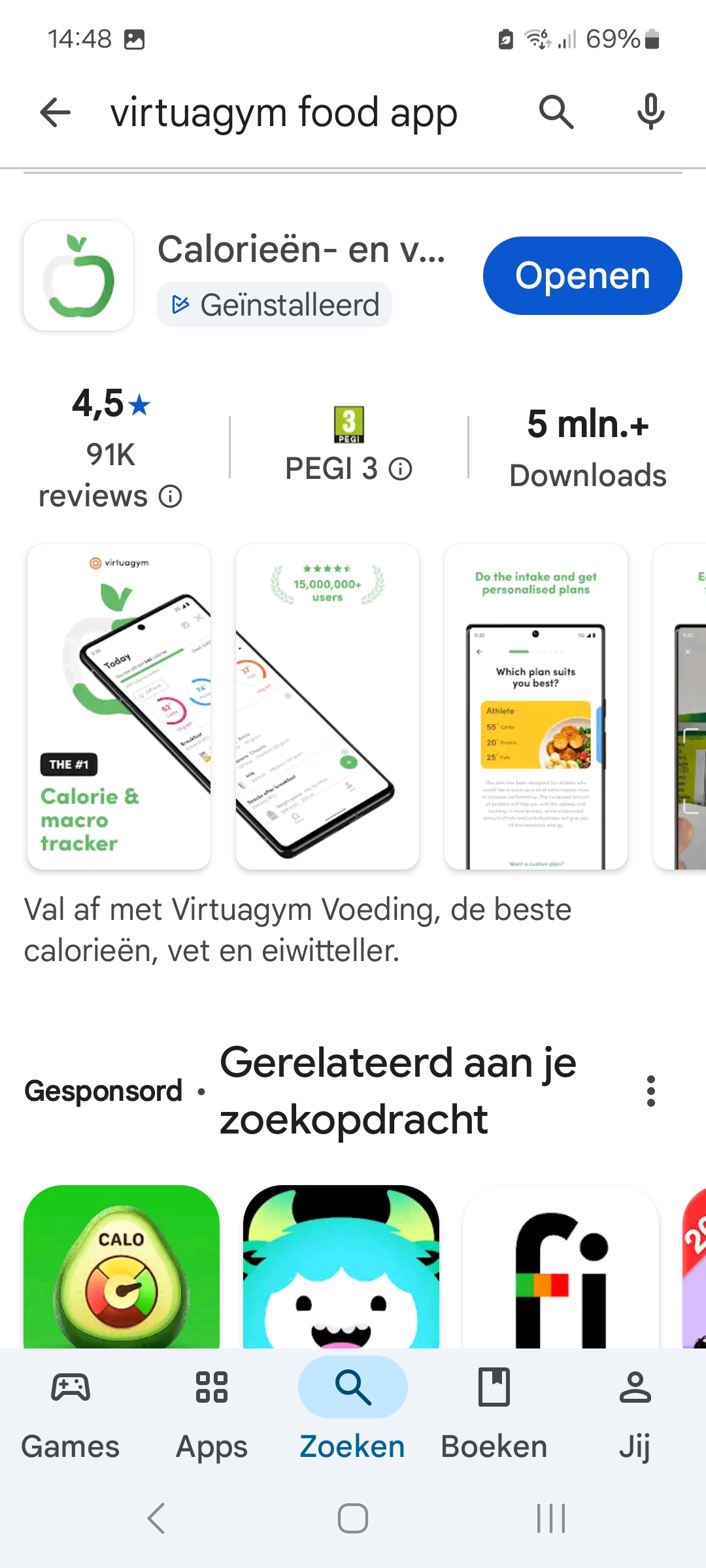View the 'Calorie & macro tracker' screenshot
706x1568 pixels.
pyautogui.click(x=119, y=706)
